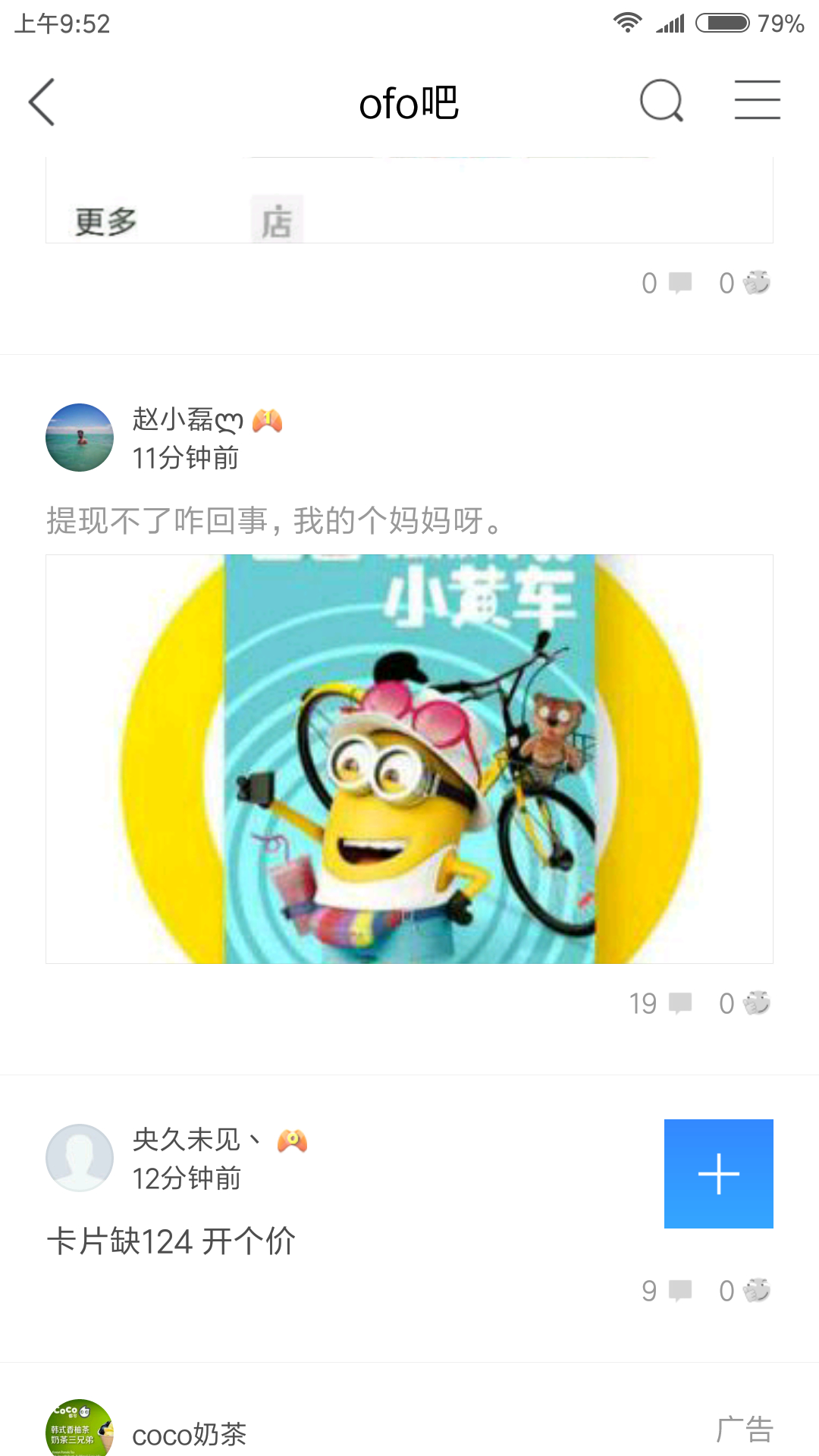The image size is (819, 1456).
Task: Go back from the ofo吧 forum
Action: (42, 102)
